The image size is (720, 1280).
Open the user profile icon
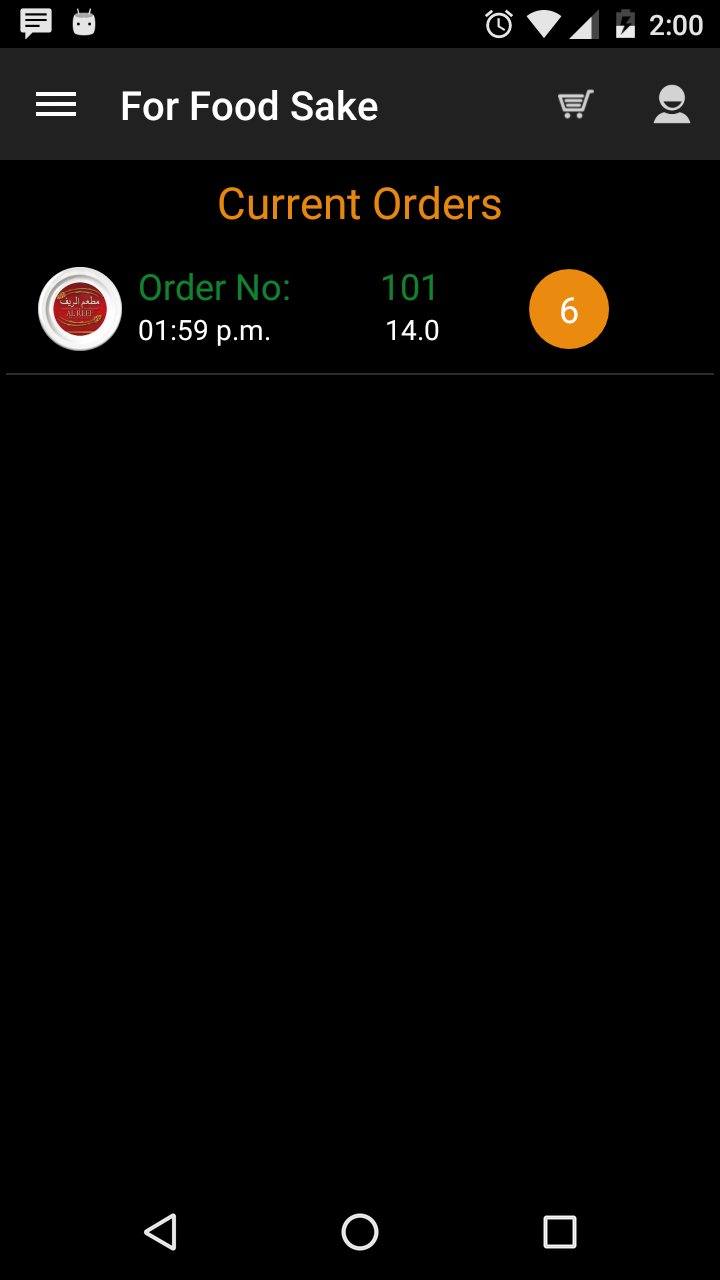coord(672,104)
